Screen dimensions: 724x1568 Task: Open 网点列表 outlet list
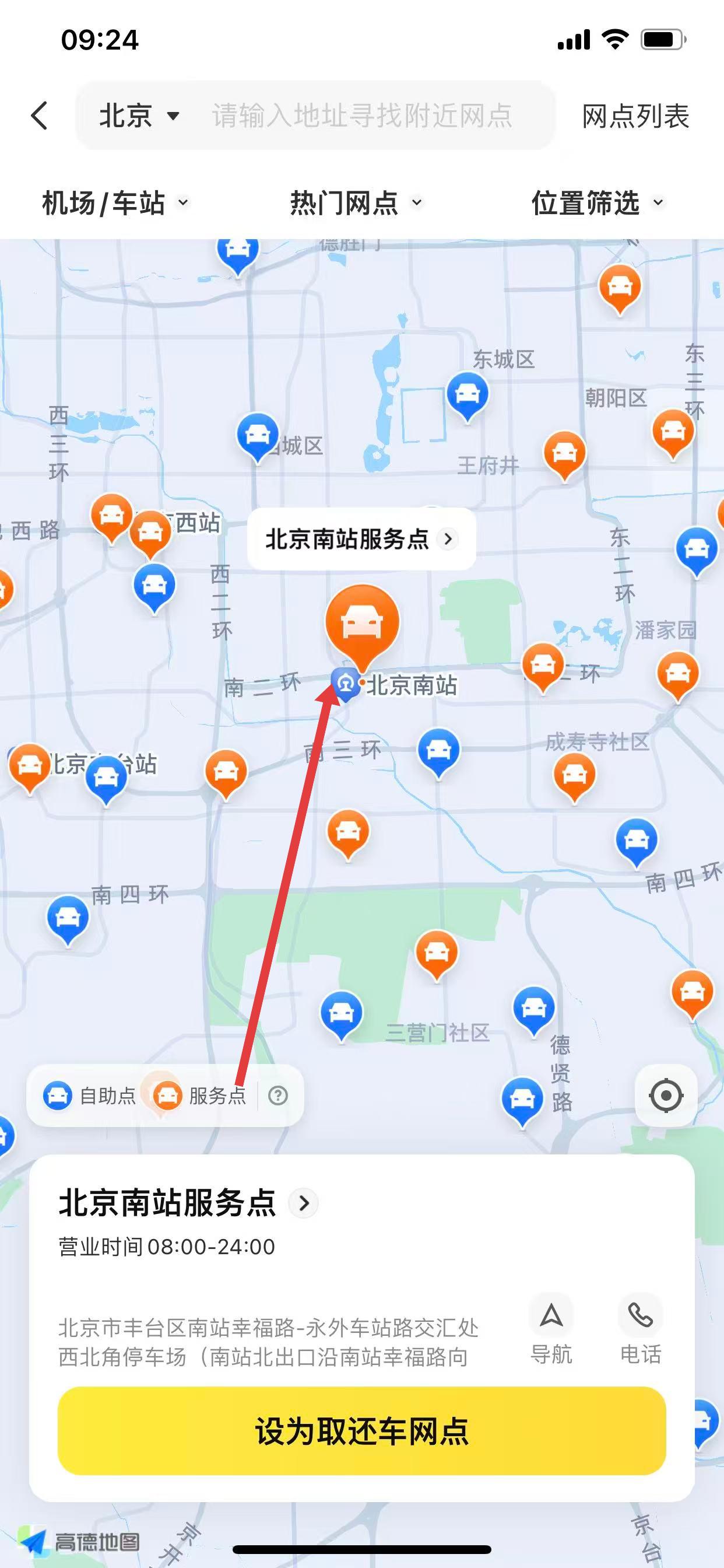(635, 116)
